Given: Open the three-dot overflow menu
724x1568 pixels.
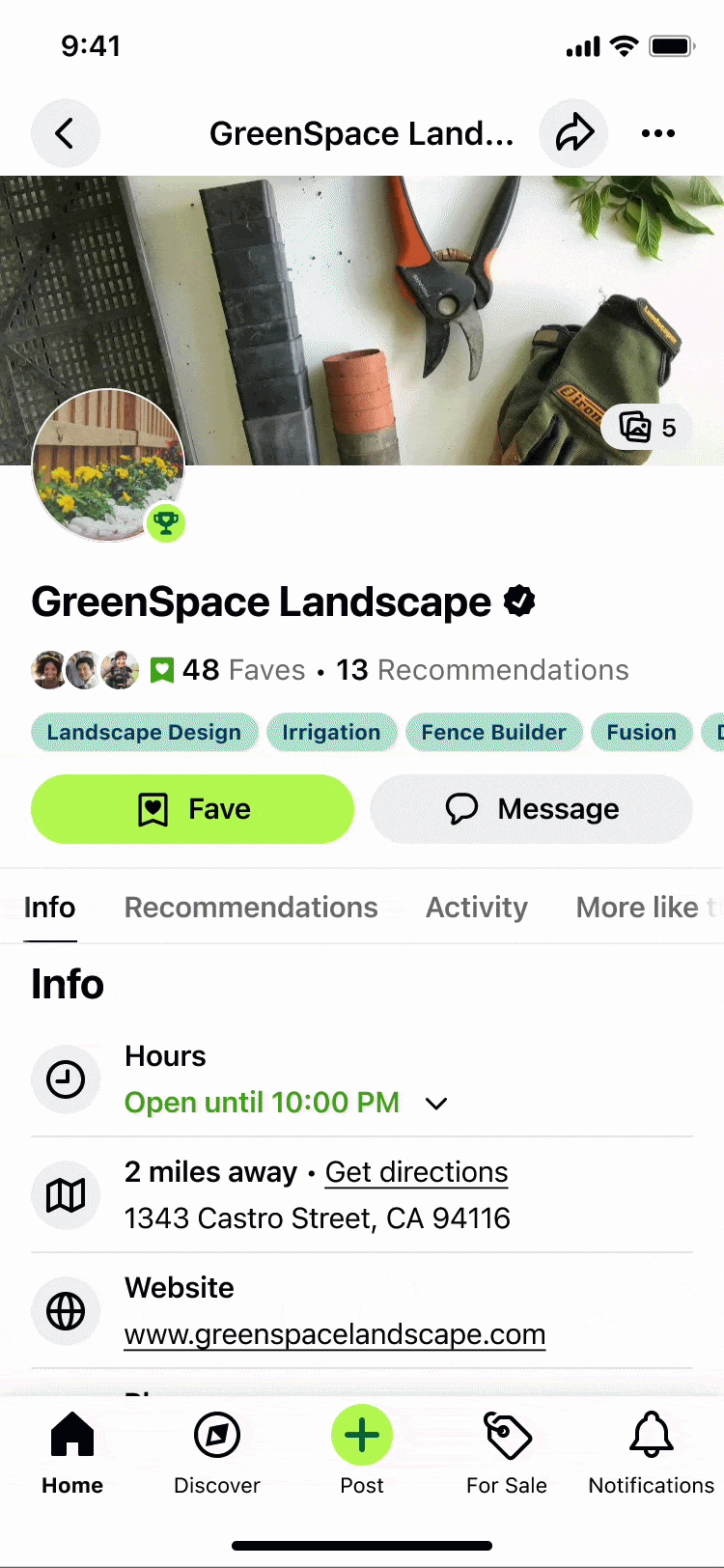Looking at the screenshot, I should tap(658, 133).
